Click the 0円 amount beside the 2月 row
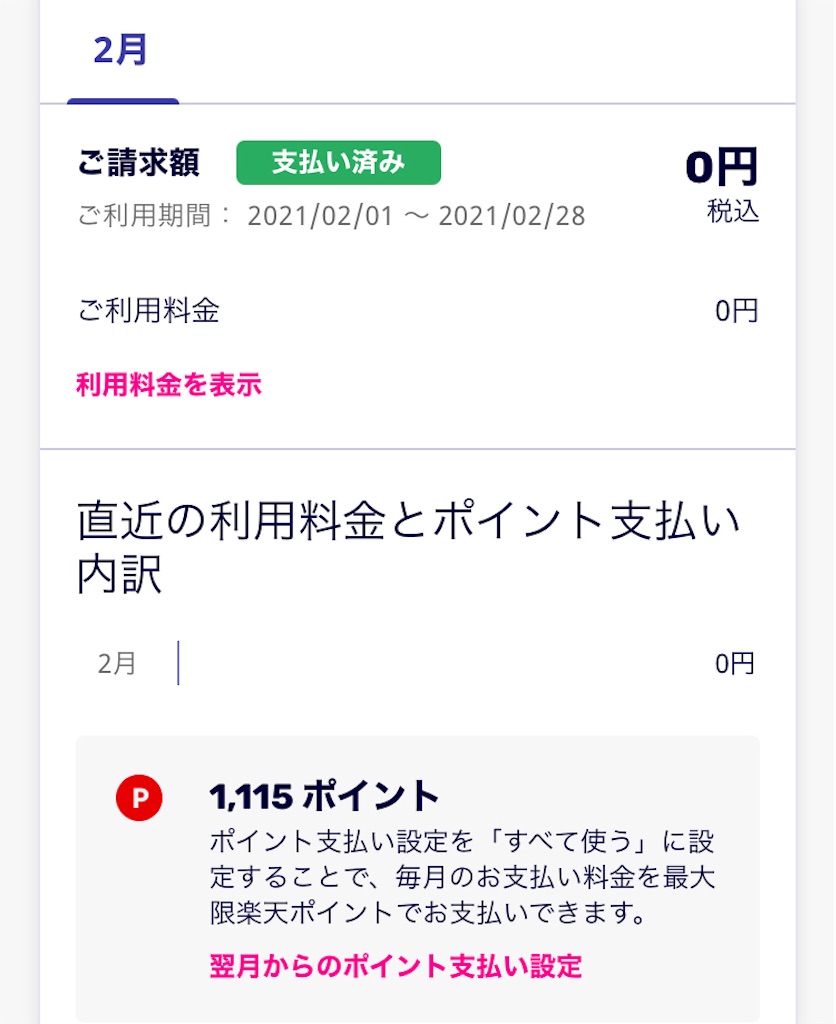 [738, 662]
